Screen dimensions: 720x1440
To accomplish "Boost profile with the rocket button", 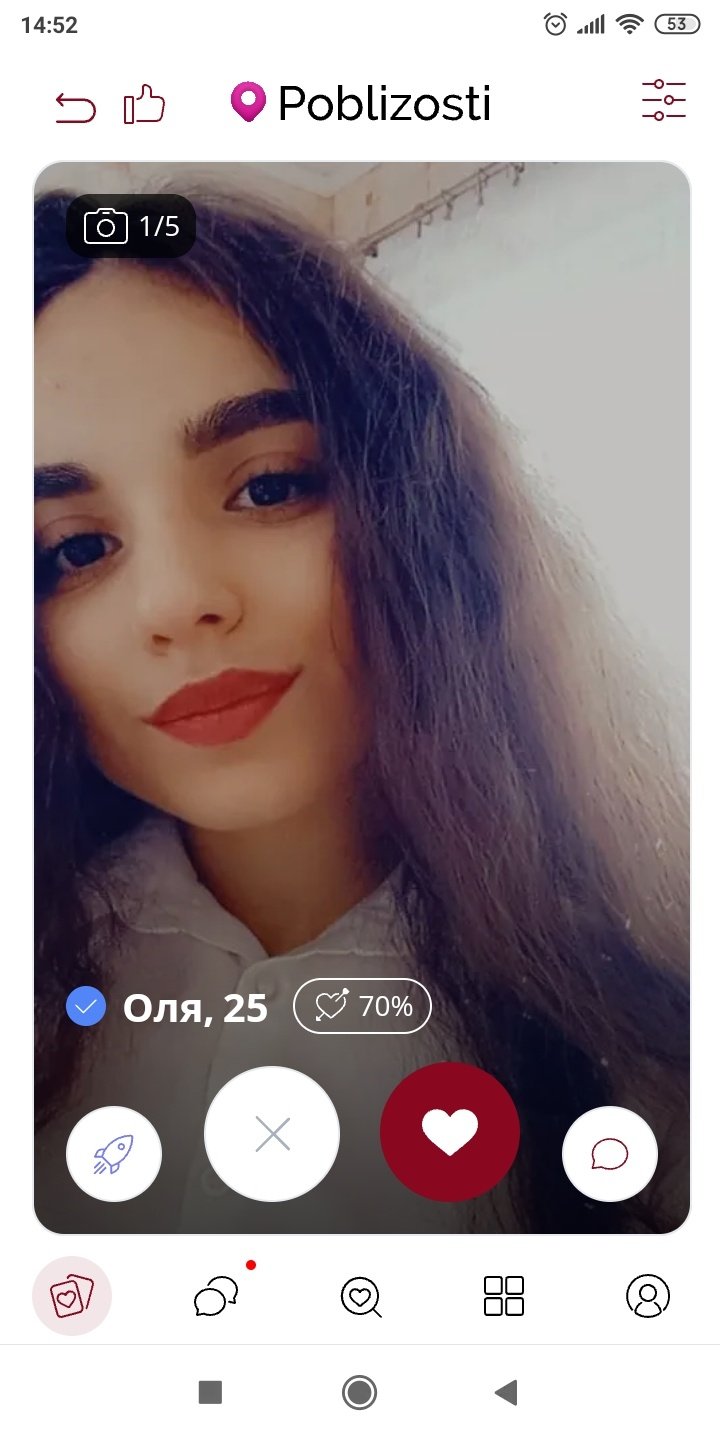I will pos(114,1155).
